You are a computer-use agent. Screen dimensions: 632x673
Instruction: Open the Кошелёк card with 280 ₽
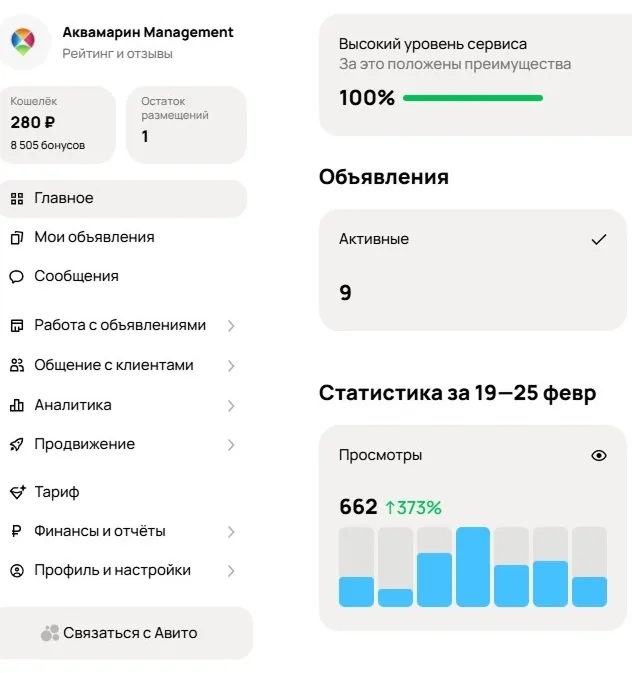click(x=58, y=125)
